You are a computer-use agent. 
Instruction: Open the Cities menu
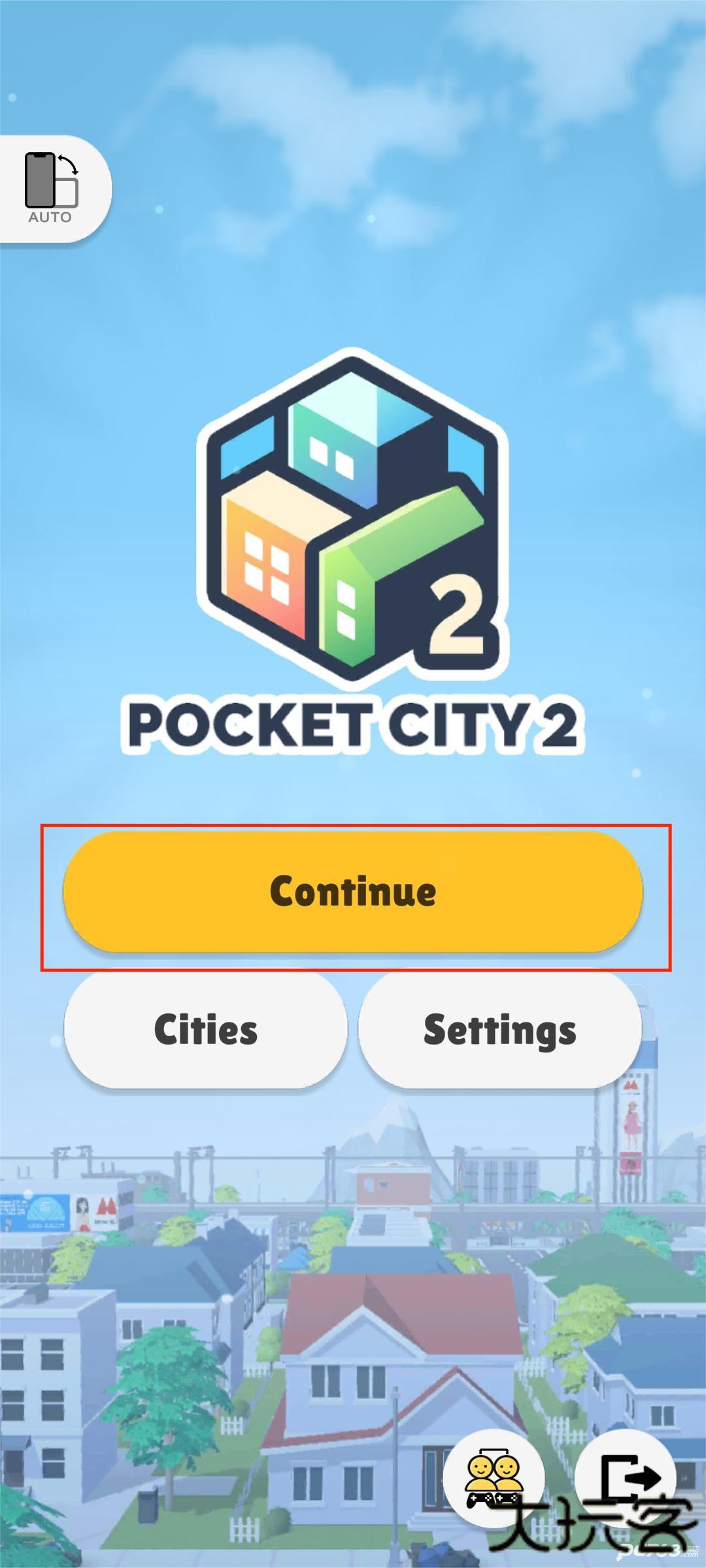(205, 1030)
